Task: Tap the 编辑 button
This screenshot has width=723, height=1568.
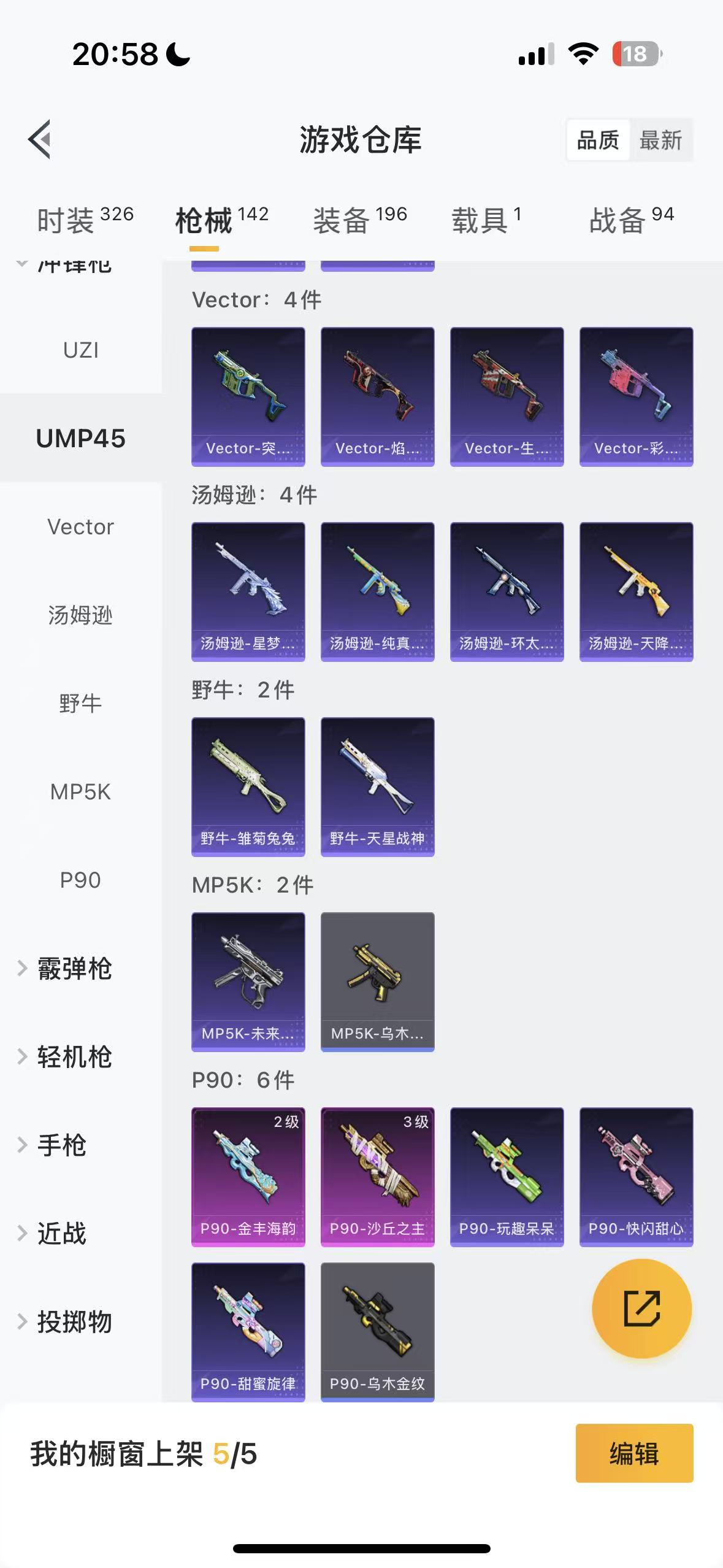Action: 634,1453
